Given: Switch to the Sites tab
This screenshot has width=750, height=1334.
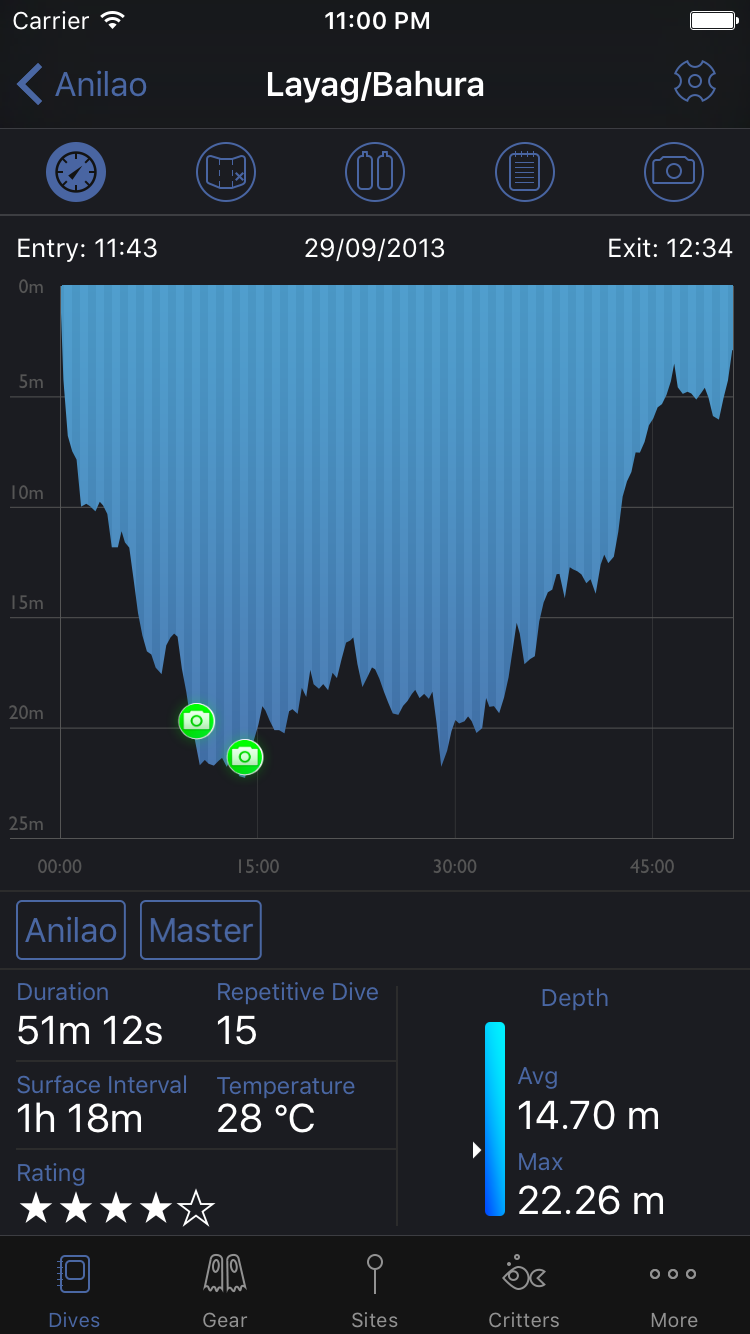Looking at the screenshot, I should point(375,1290).
